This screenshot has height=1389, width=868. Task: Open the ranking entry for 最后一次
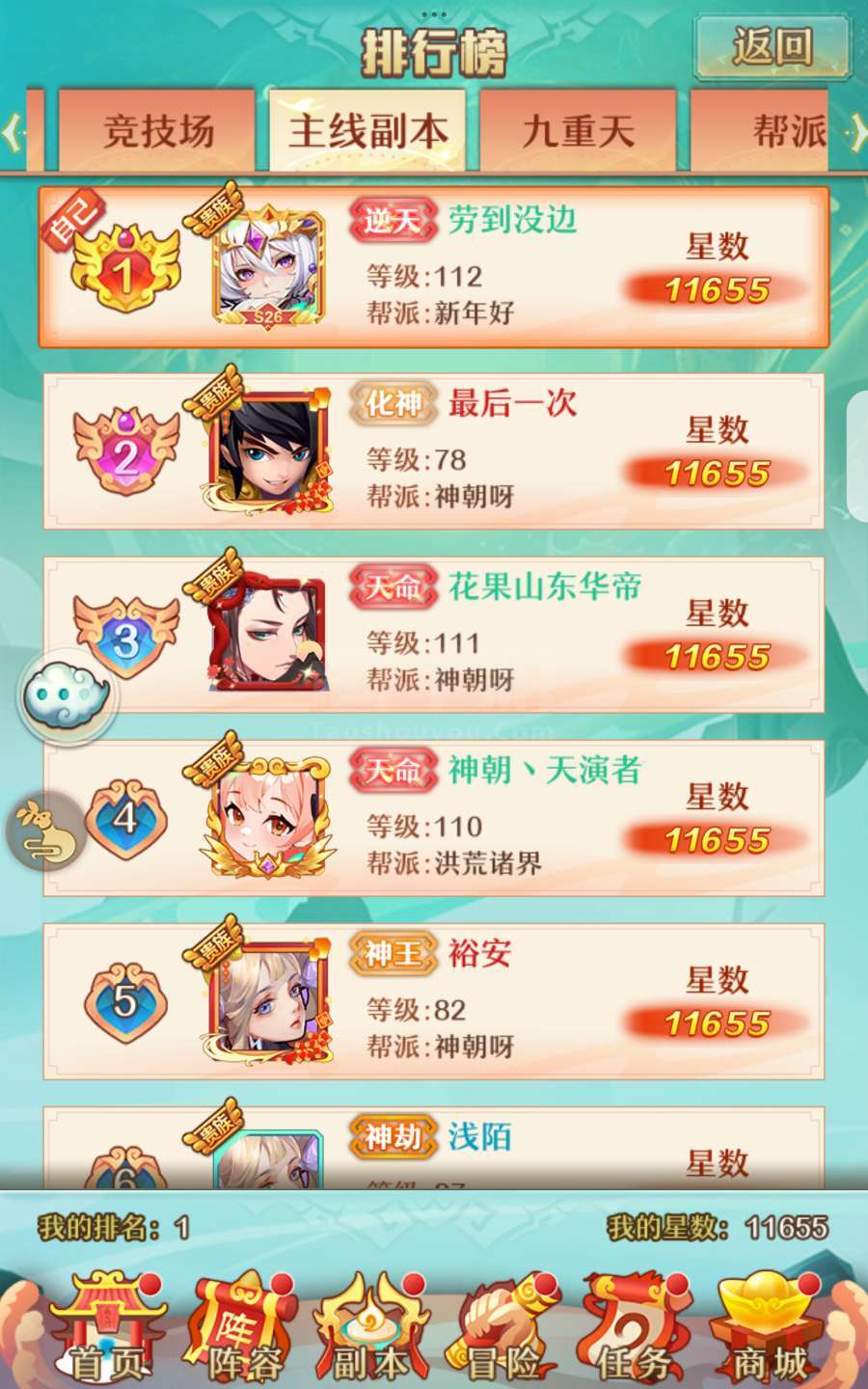click(x=434, y=450)
